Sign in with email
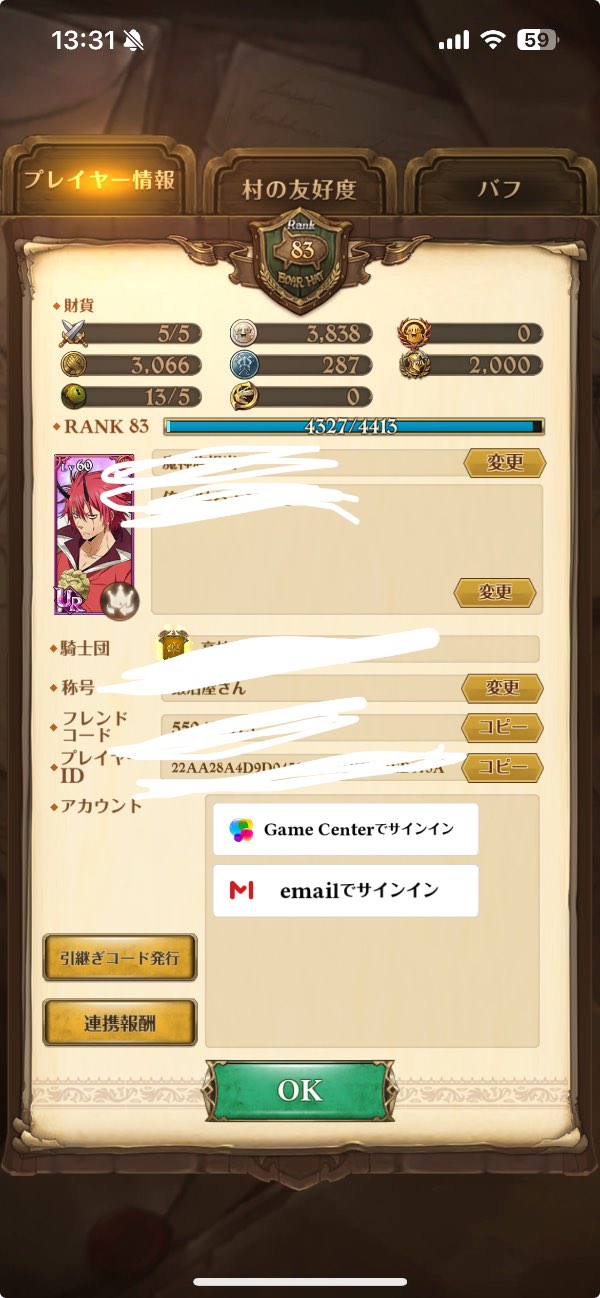This screenshot has width=600, height=1298. pyautogui.click(x=345, y=890)
